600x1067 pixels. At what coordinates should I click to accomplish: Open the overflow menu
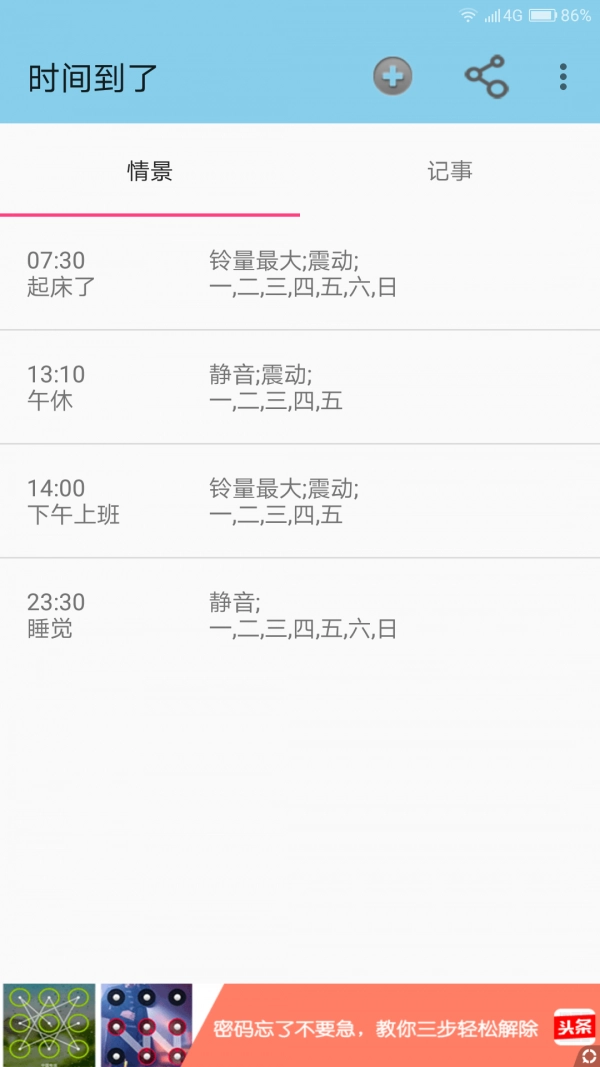click(563, 77)
